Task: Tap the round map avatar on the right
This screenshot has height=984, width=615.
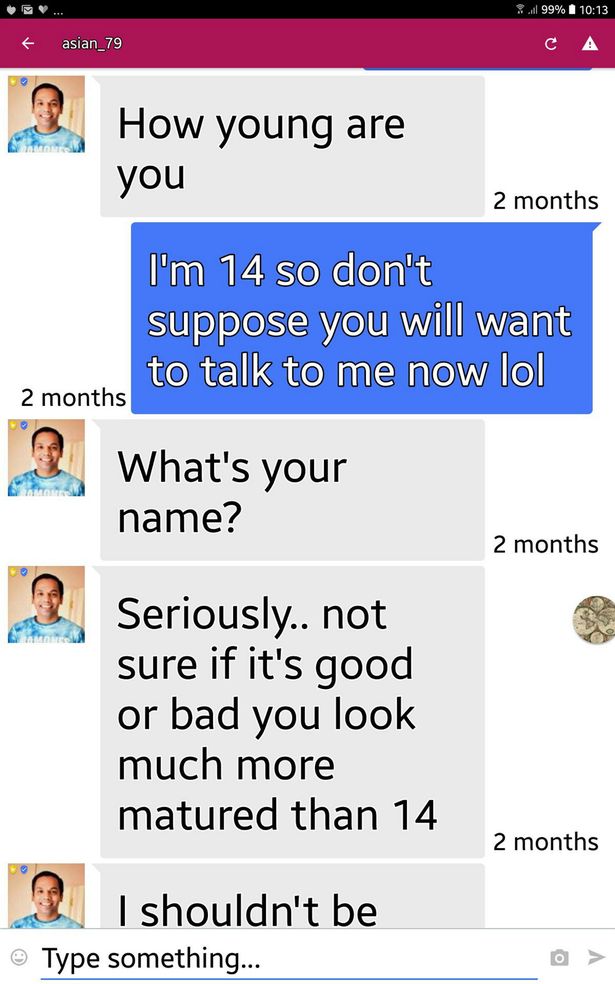Action: pyautogui.click(x=592, y=617)
